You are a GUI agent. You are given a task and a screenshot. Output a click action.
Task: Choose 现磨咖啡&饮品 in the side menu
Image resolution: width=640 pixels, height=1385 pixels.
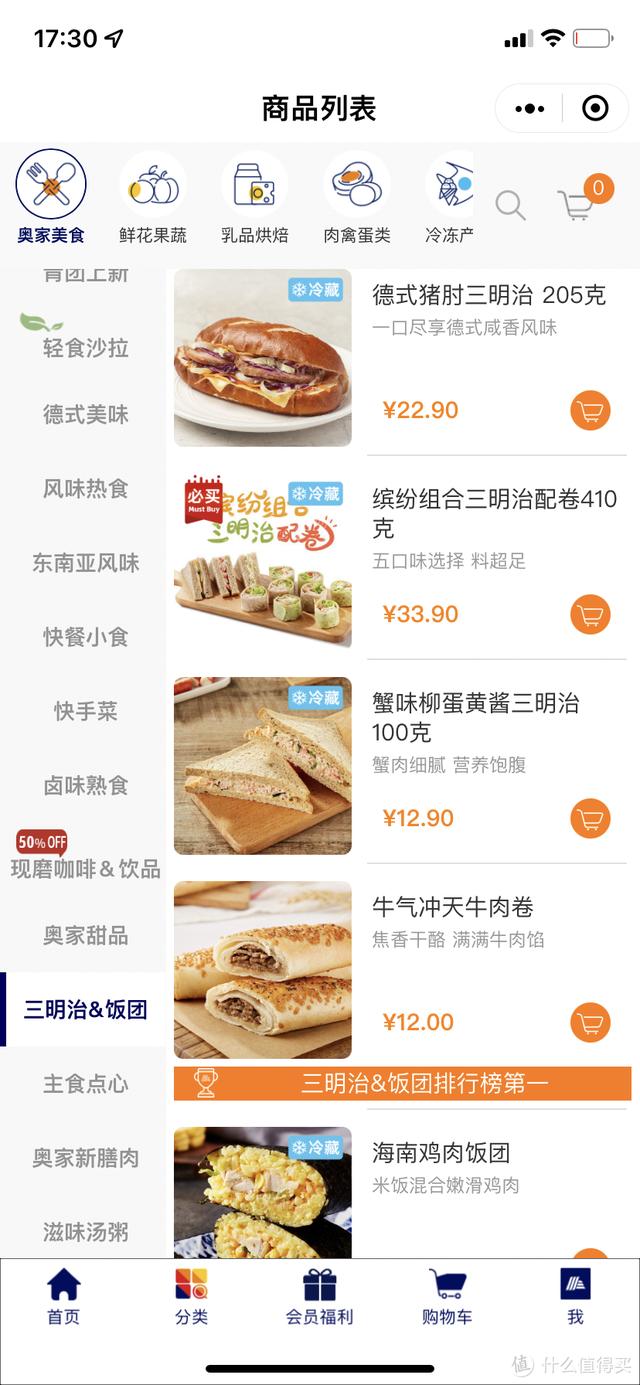pos(85,868)
